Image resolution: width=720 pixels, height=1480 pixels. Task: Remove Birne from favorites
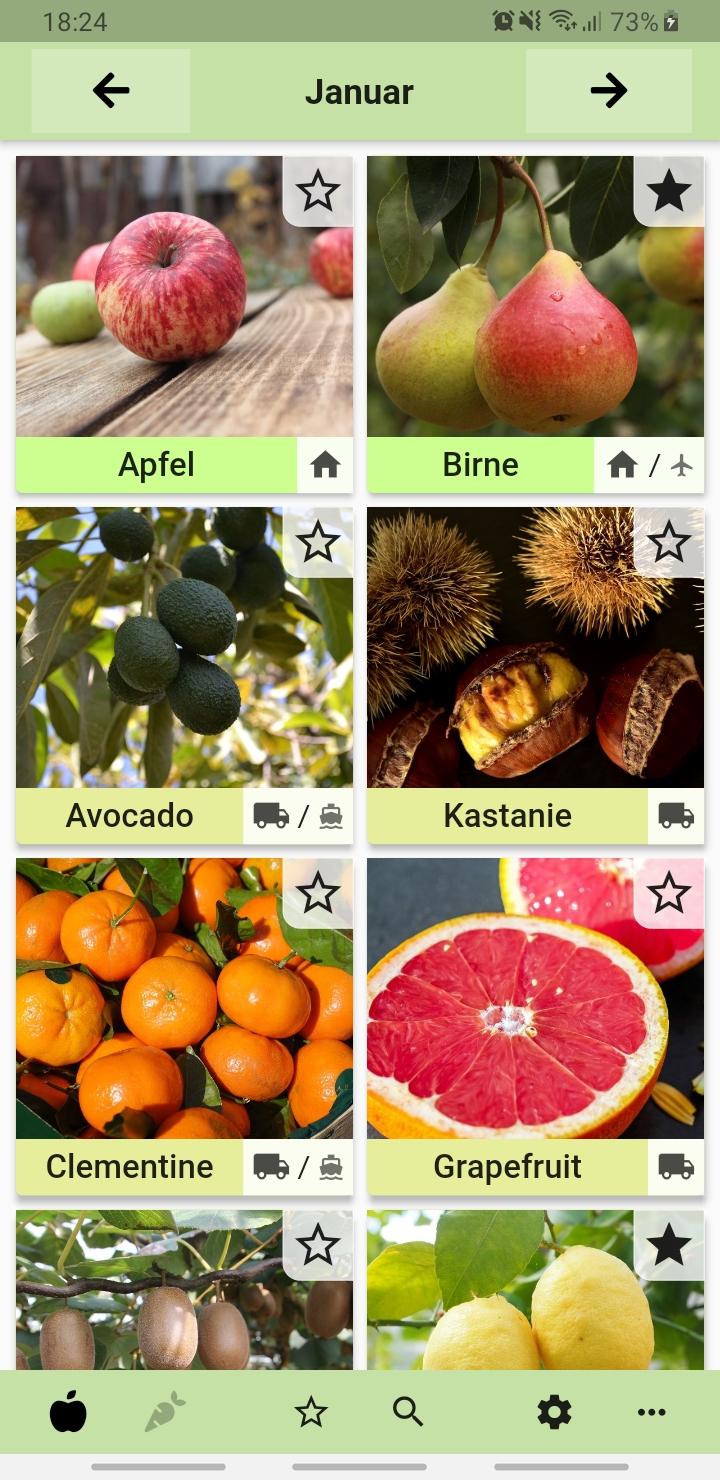669,191
